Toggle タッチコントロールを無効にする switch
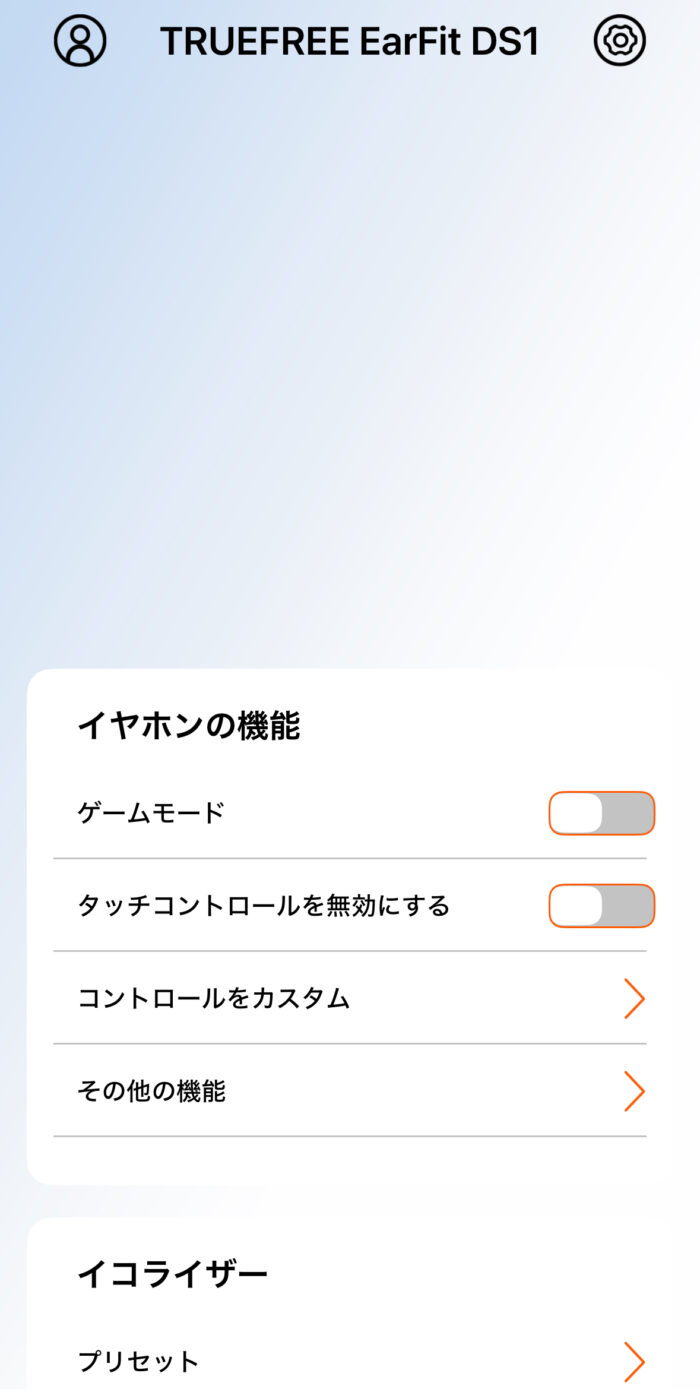 click(x=601, y=906)
